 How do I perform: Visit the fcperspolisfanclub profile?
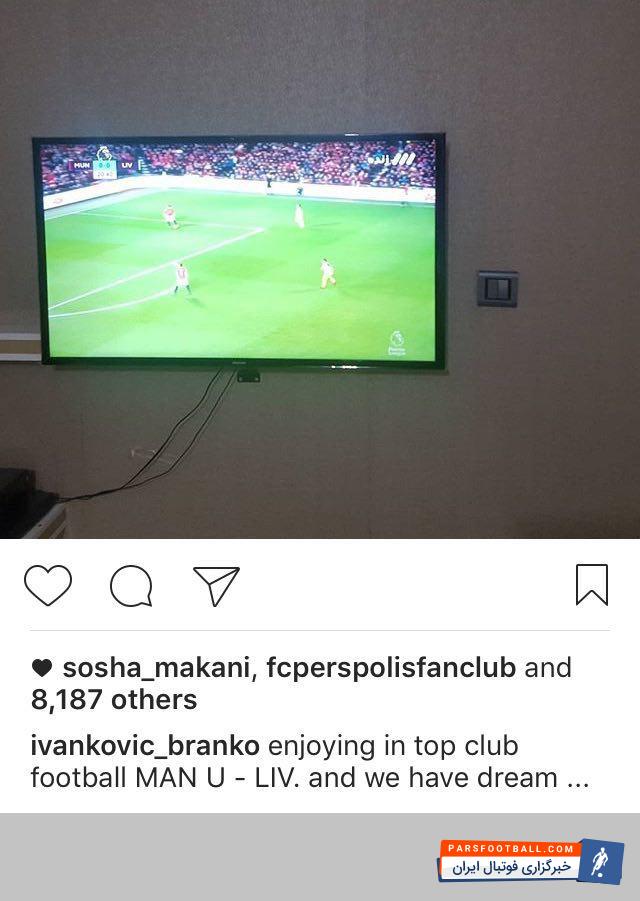coord(390,668)
